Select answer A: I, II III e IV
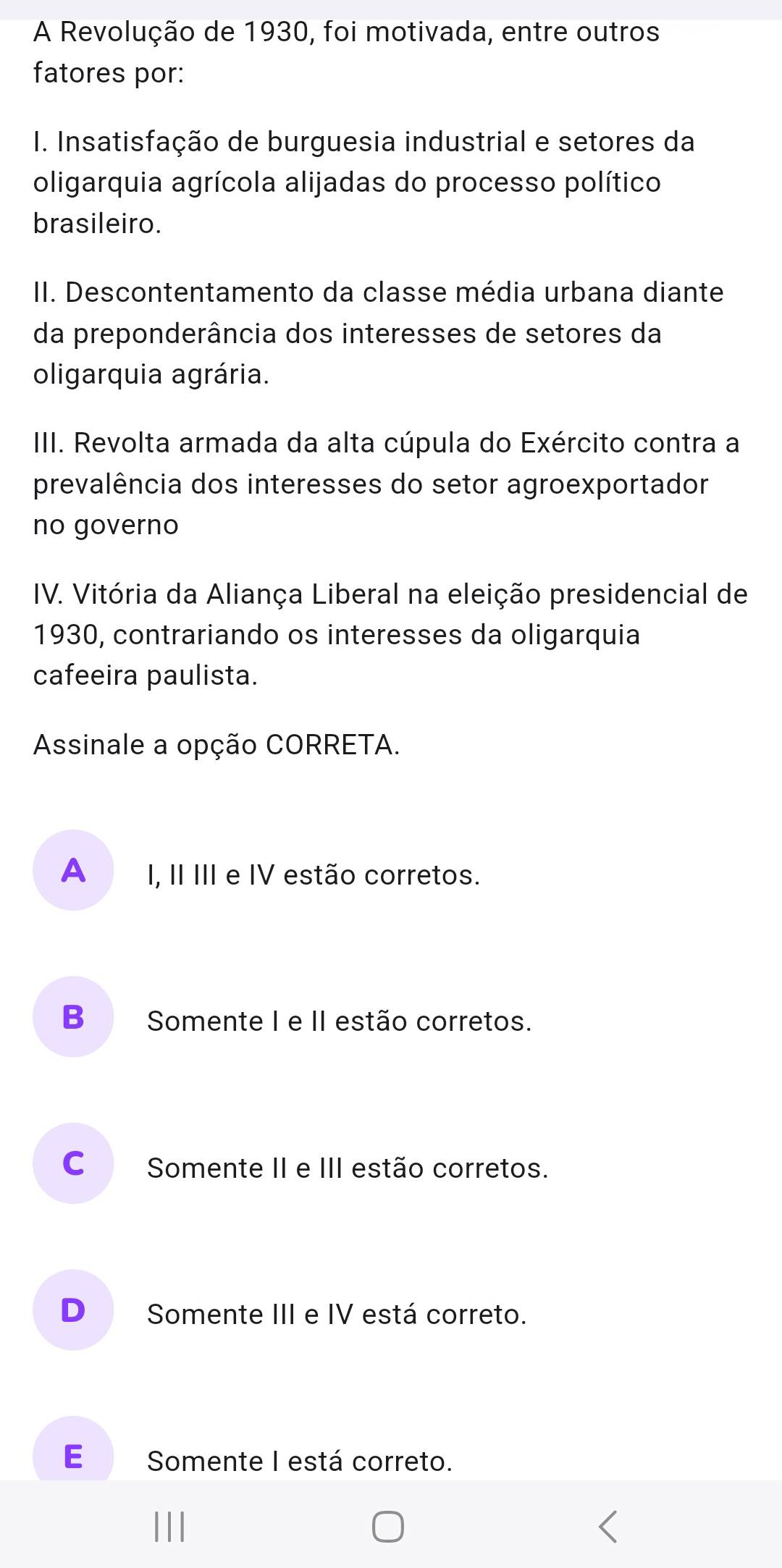 (x=73, y=870)
